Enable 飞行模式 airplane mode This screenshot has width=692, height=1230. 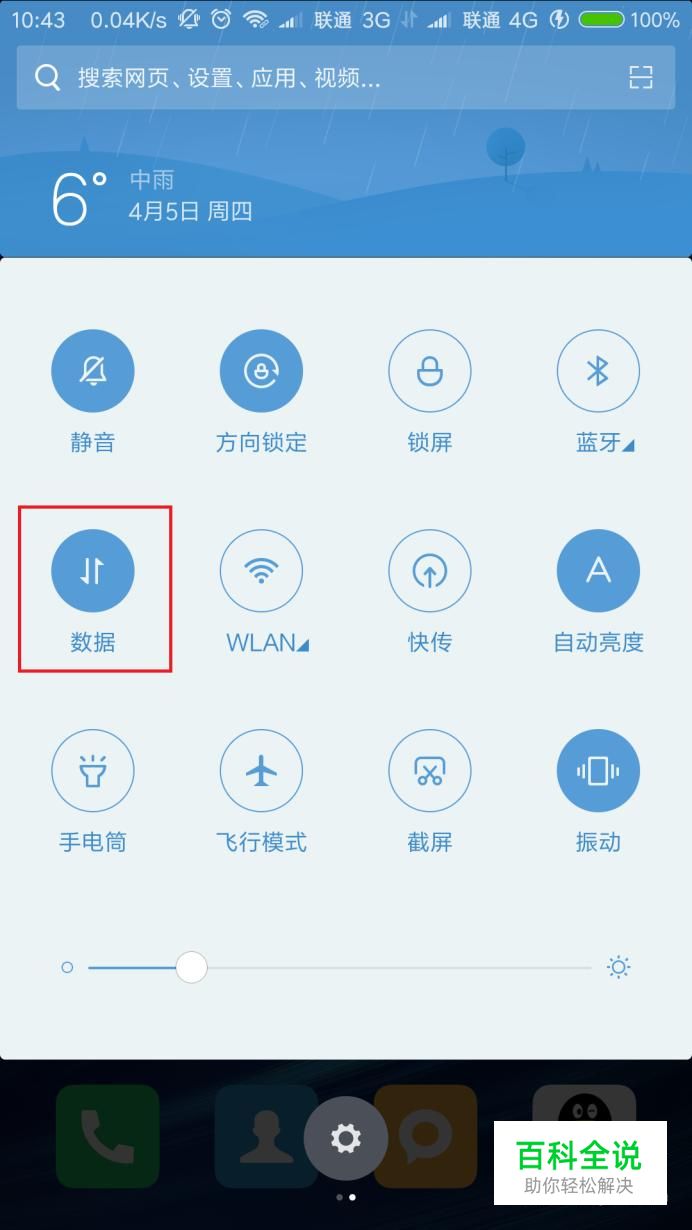tap(261, 771)
